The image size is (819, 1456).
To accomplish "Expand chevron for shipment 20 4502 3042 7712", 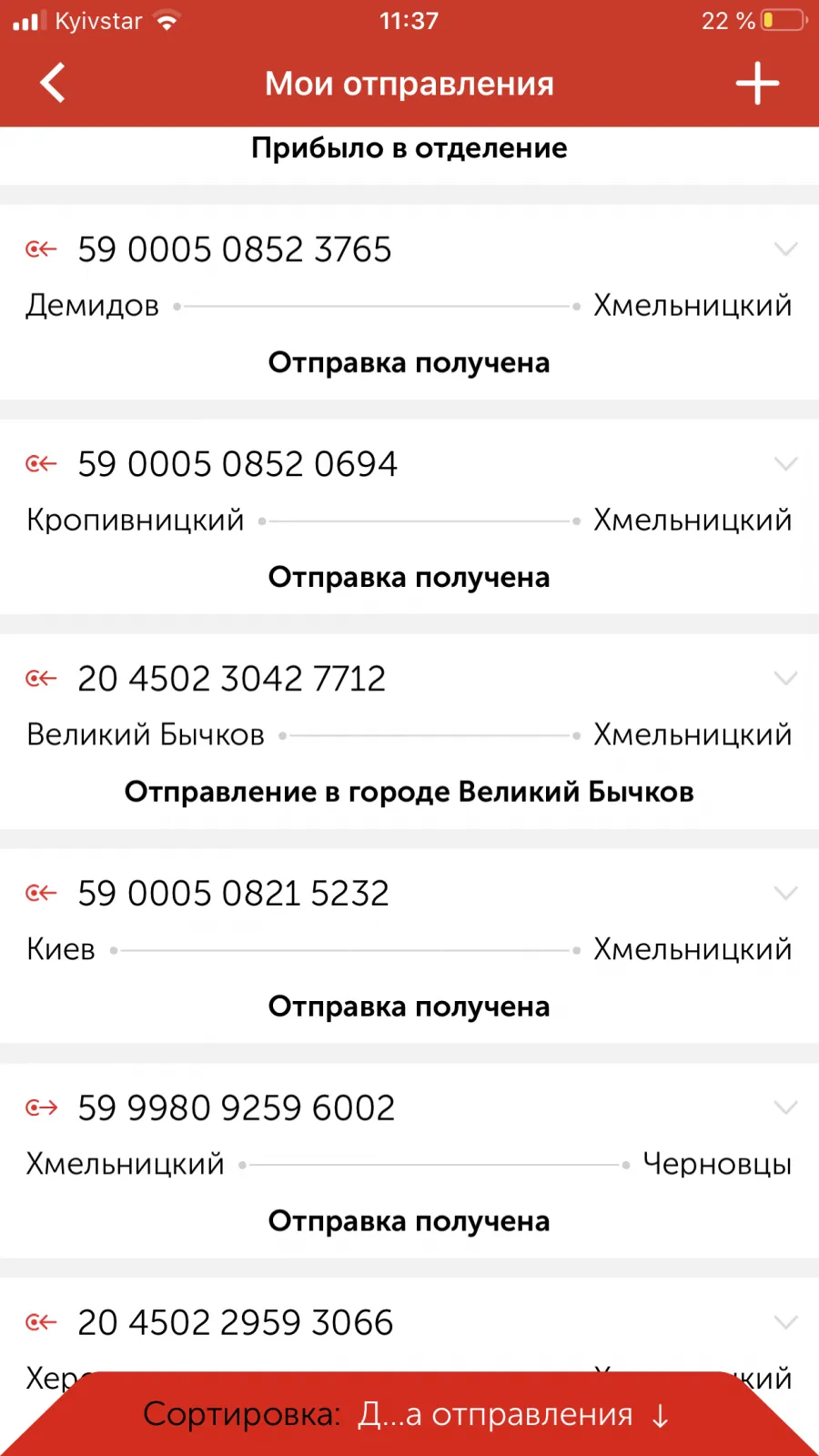I will coord(785,679).
